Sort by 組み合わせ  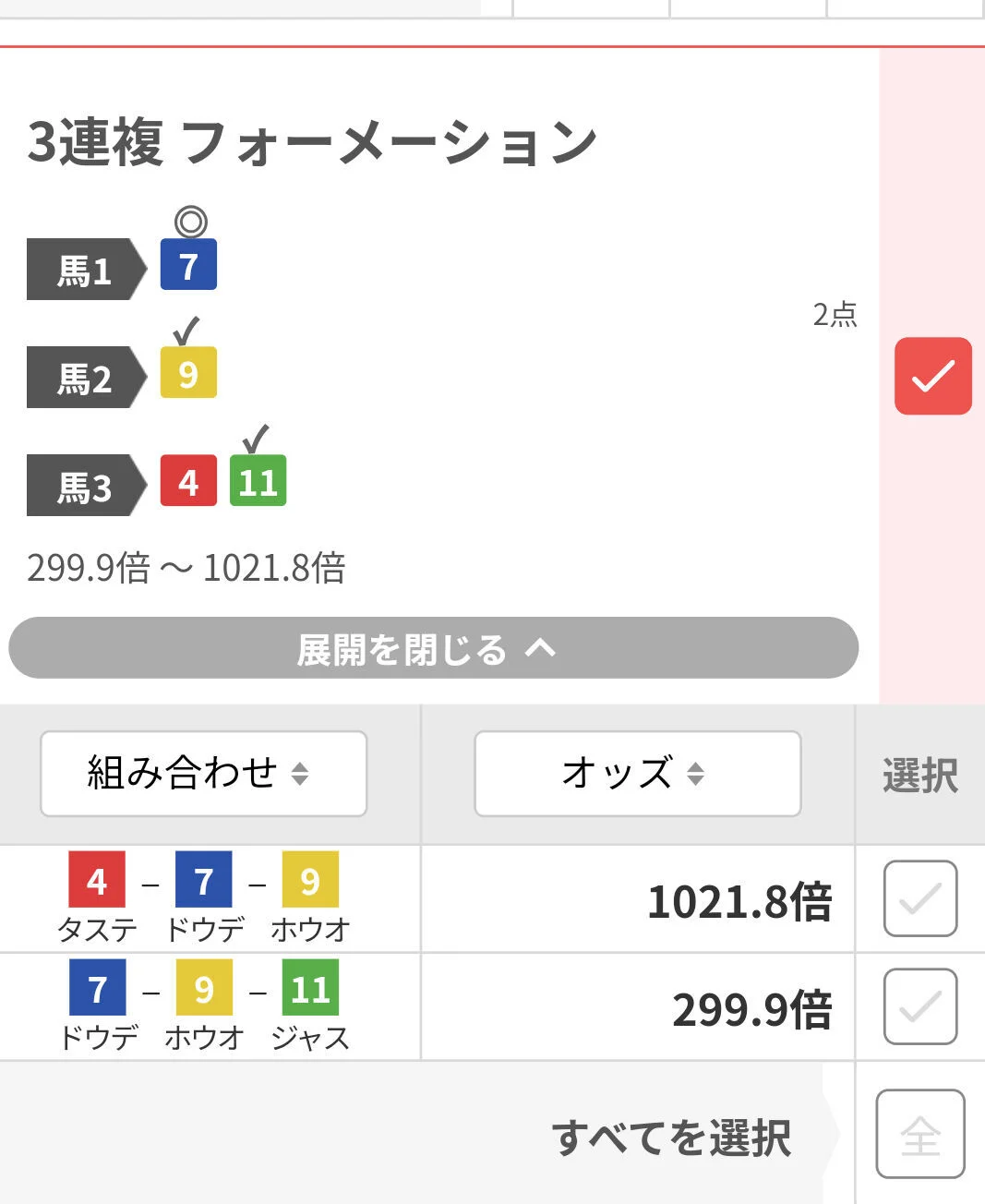click(x=203, y=774)
